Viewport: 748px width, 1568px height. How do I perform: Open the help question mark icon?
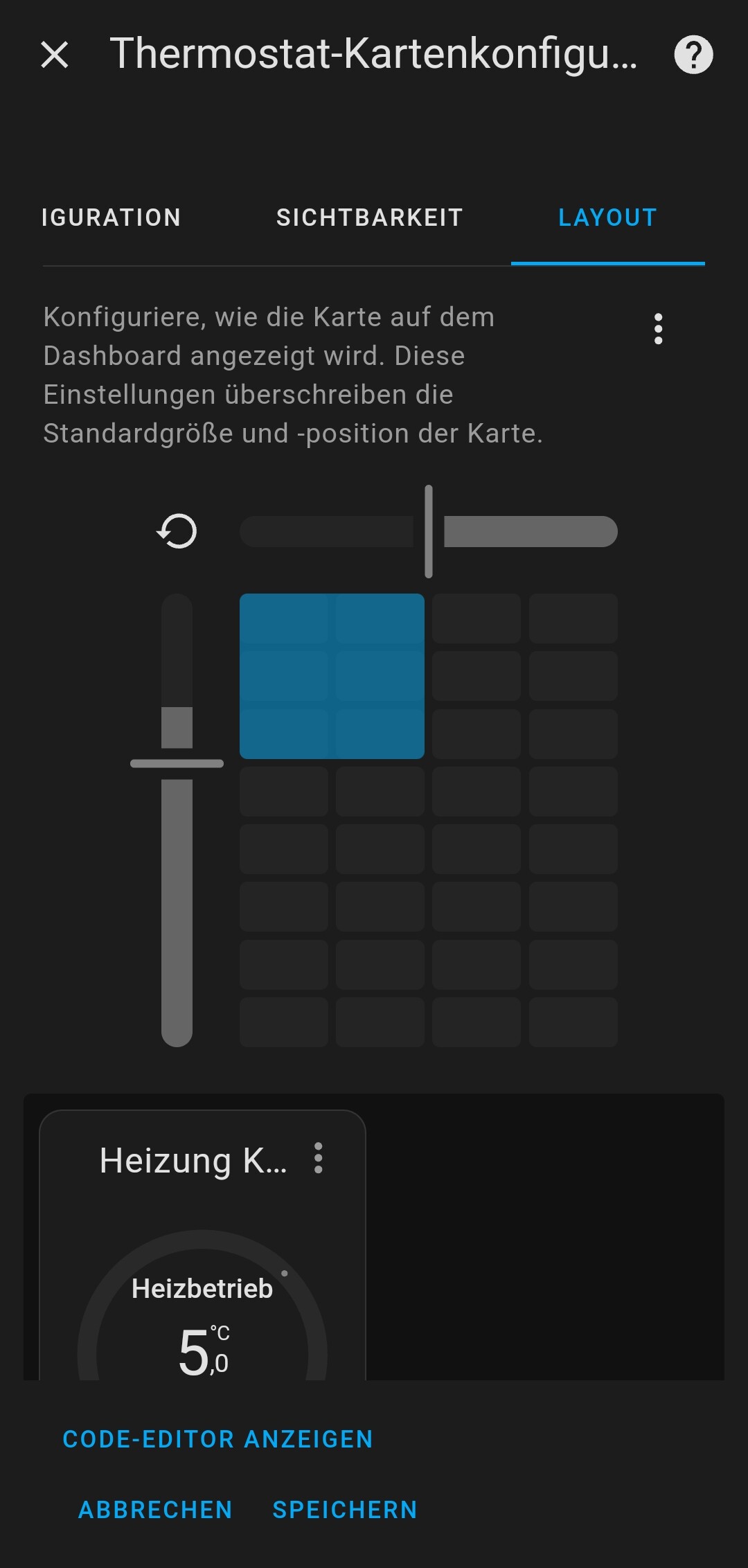pyautogui.click(x=693, y=54)
